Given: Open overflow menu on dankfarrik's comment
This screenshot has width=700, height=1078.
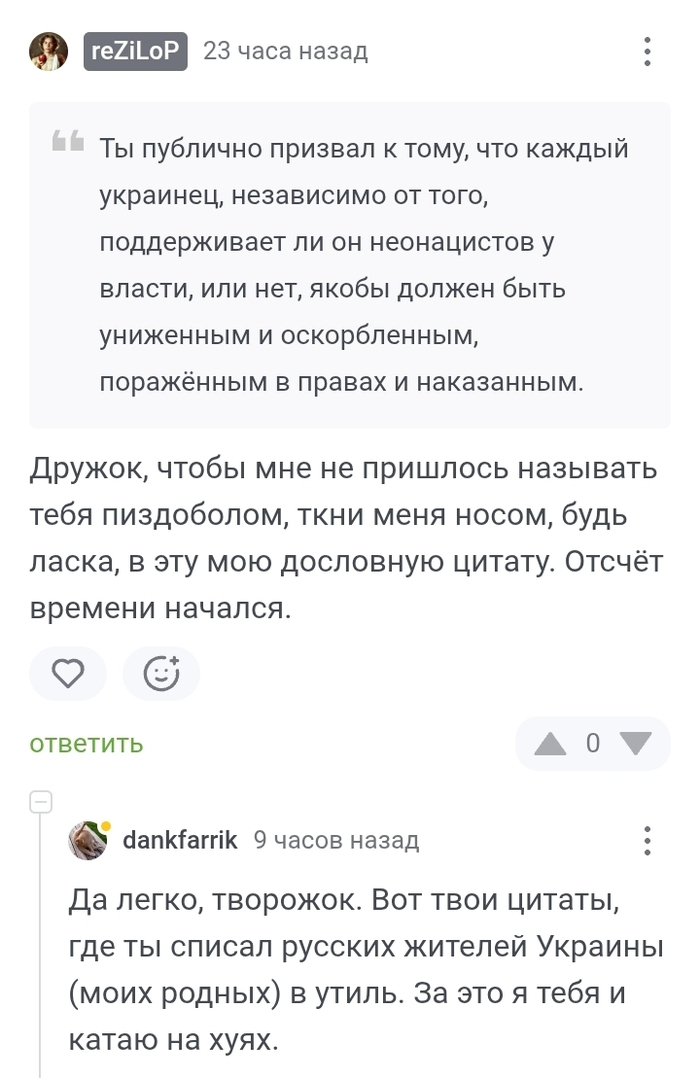Looking at the screenshot, I should tap(647, 840).
